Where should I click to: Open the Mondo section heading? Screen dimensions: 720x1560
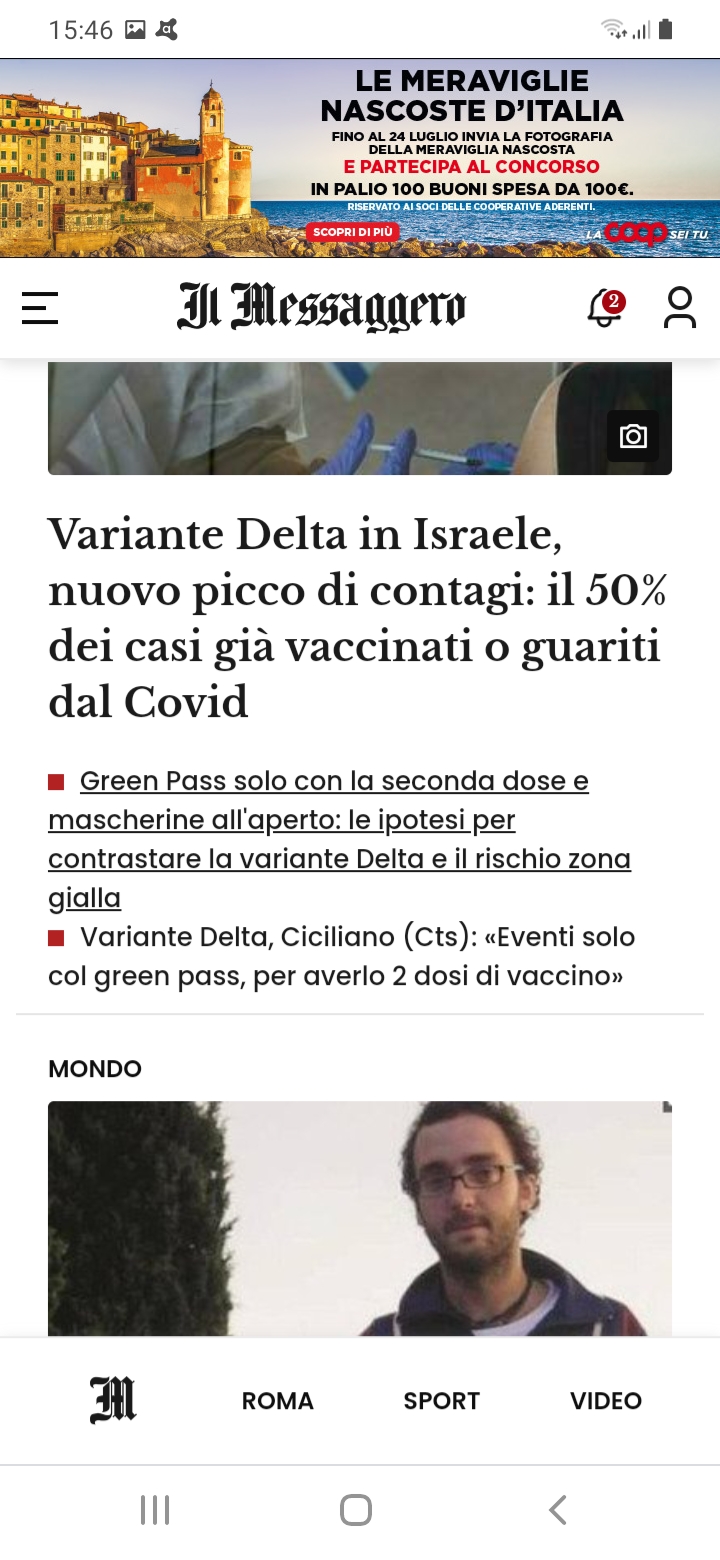(95, 1069)
